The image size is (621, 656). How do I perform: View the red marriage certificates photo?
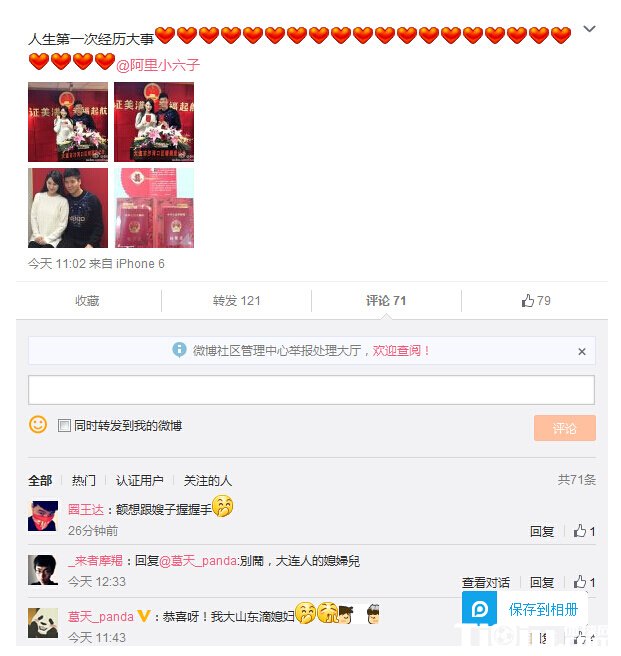tap(153, 208)
